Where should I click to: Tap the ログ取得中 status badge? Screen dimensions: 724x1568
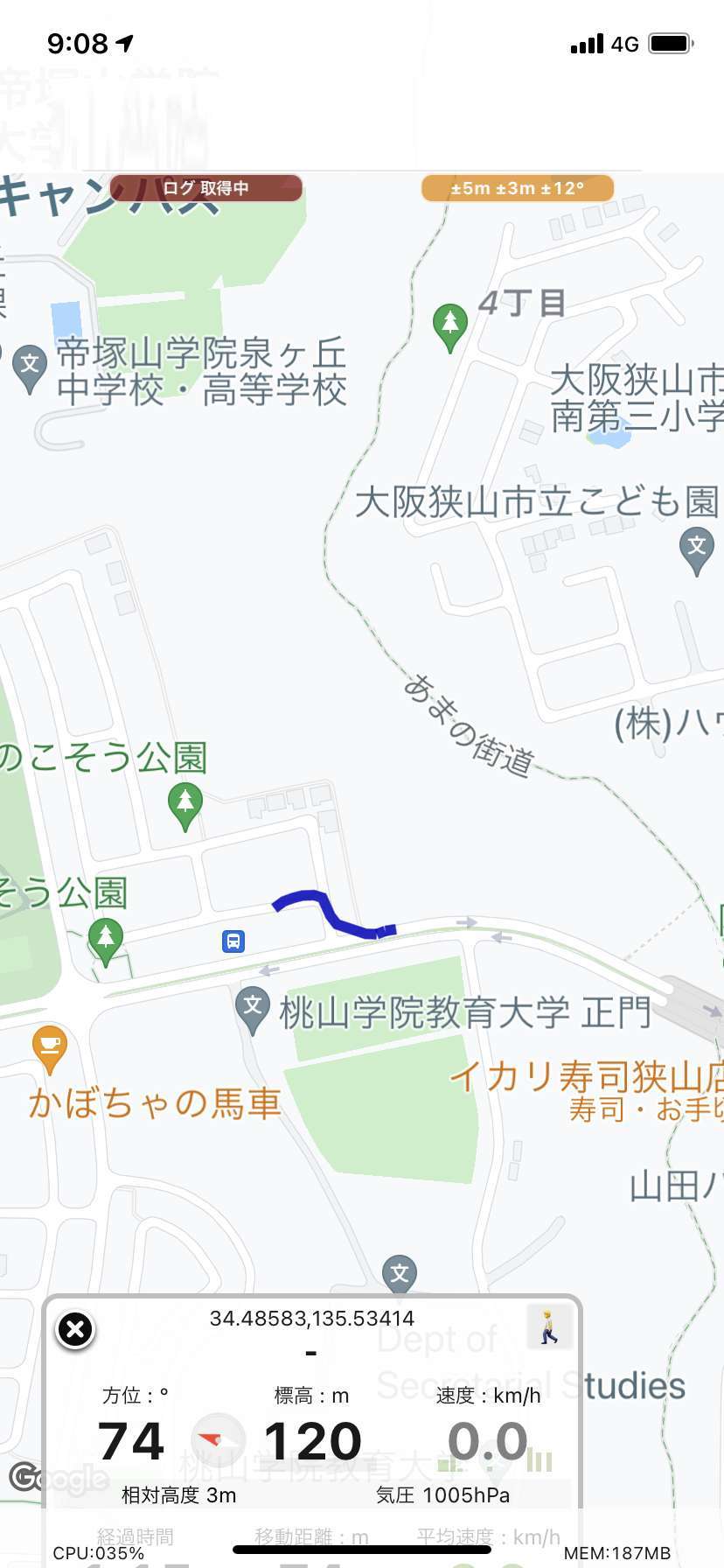(206, 188)
